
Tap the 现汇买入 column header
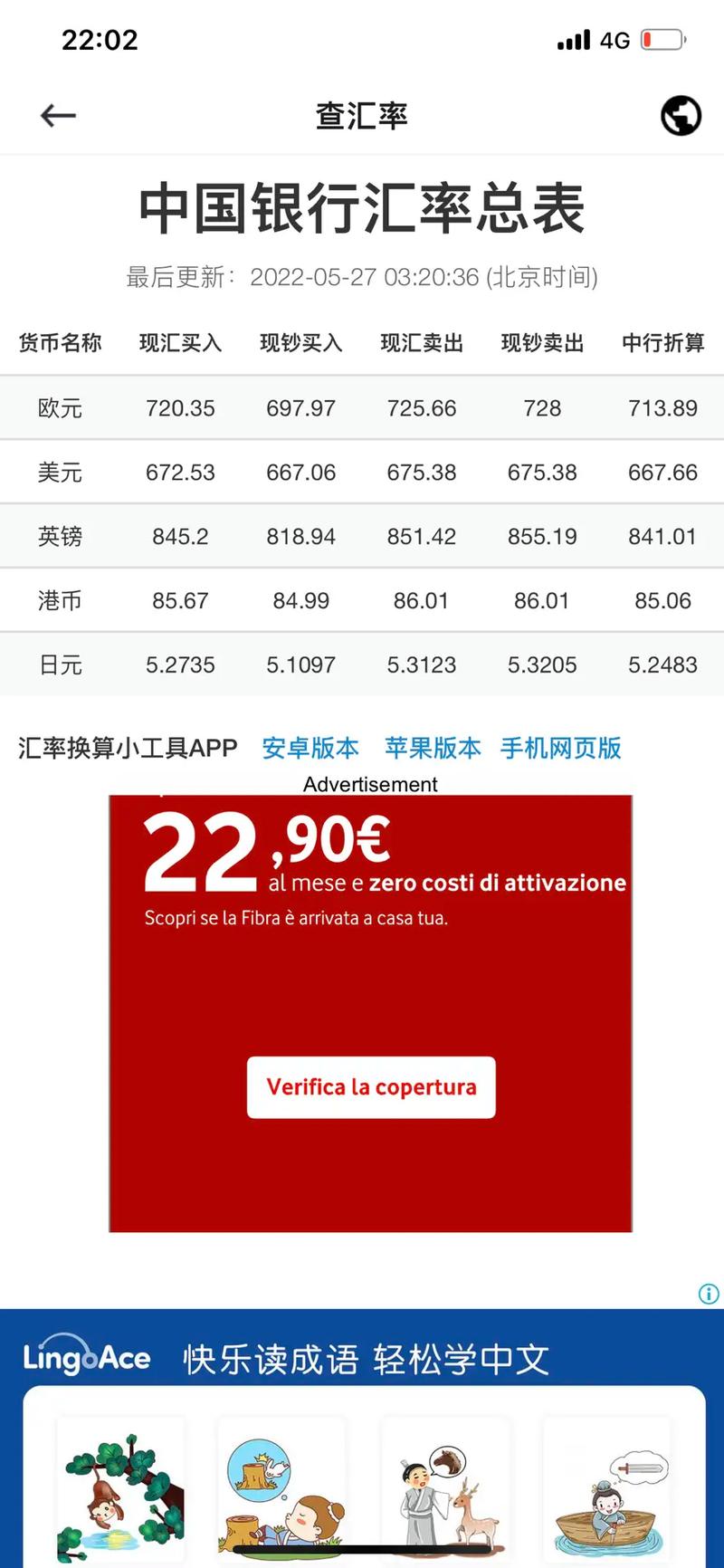[x=179, y=343]
